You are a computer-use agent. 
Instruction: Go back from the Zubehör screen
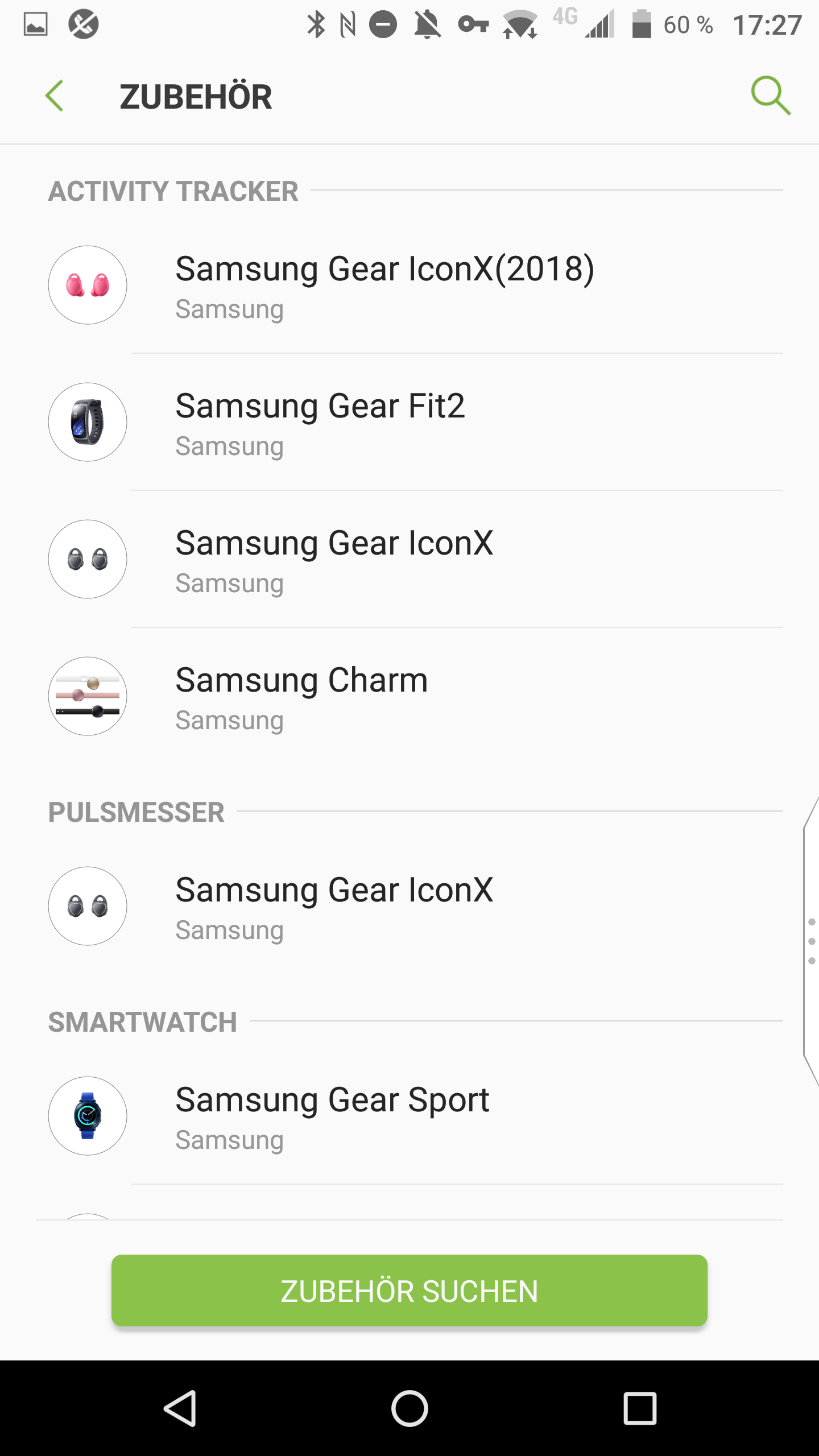55,96
